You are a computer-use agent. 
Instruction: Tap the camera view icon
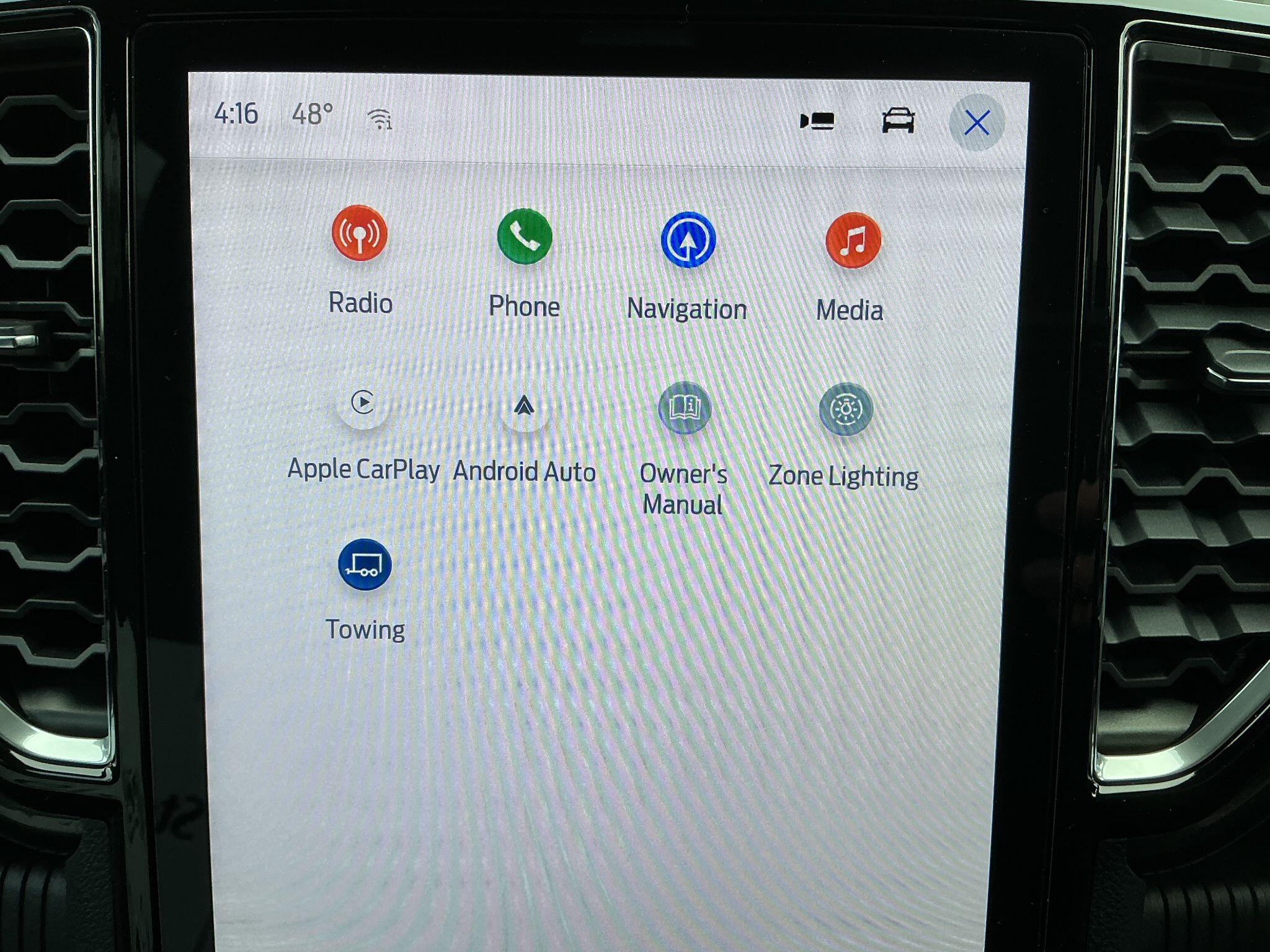[817, 121]
